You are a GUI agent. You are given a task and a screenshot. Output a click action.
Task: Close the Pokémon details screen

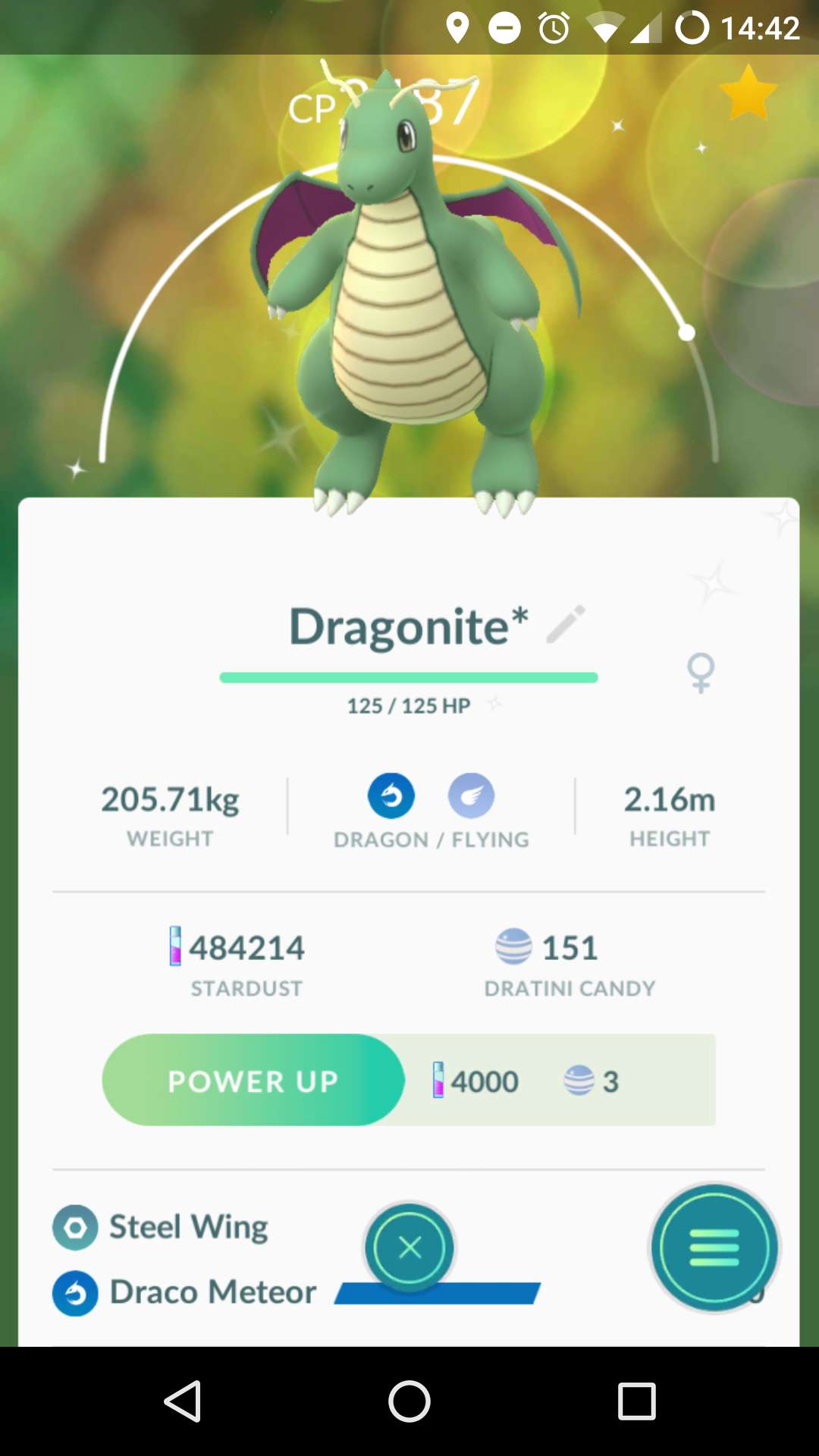(x=409, y=1247)
